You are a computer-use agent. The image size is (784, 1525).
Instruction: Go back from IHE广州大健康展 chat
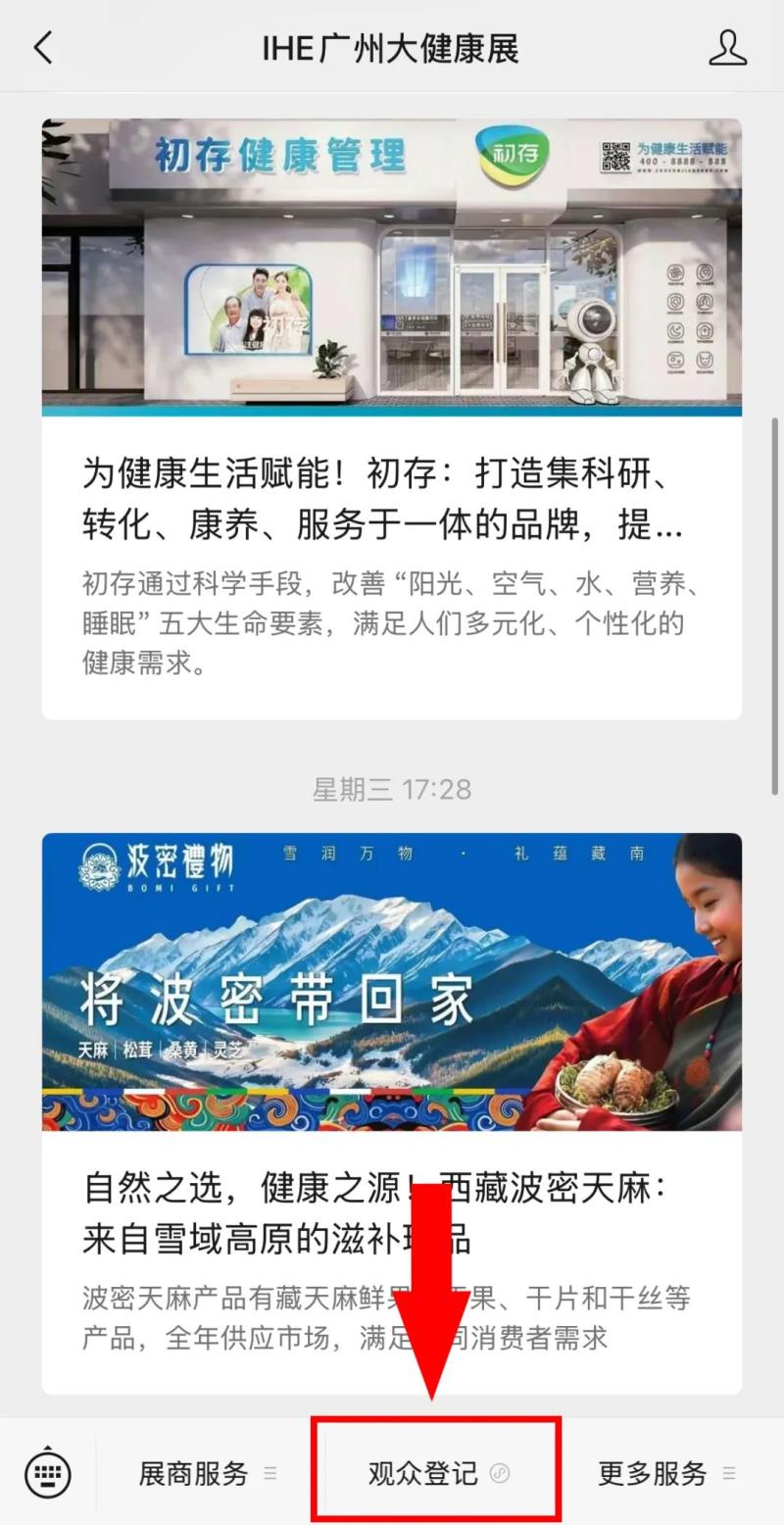pos(43,47)
